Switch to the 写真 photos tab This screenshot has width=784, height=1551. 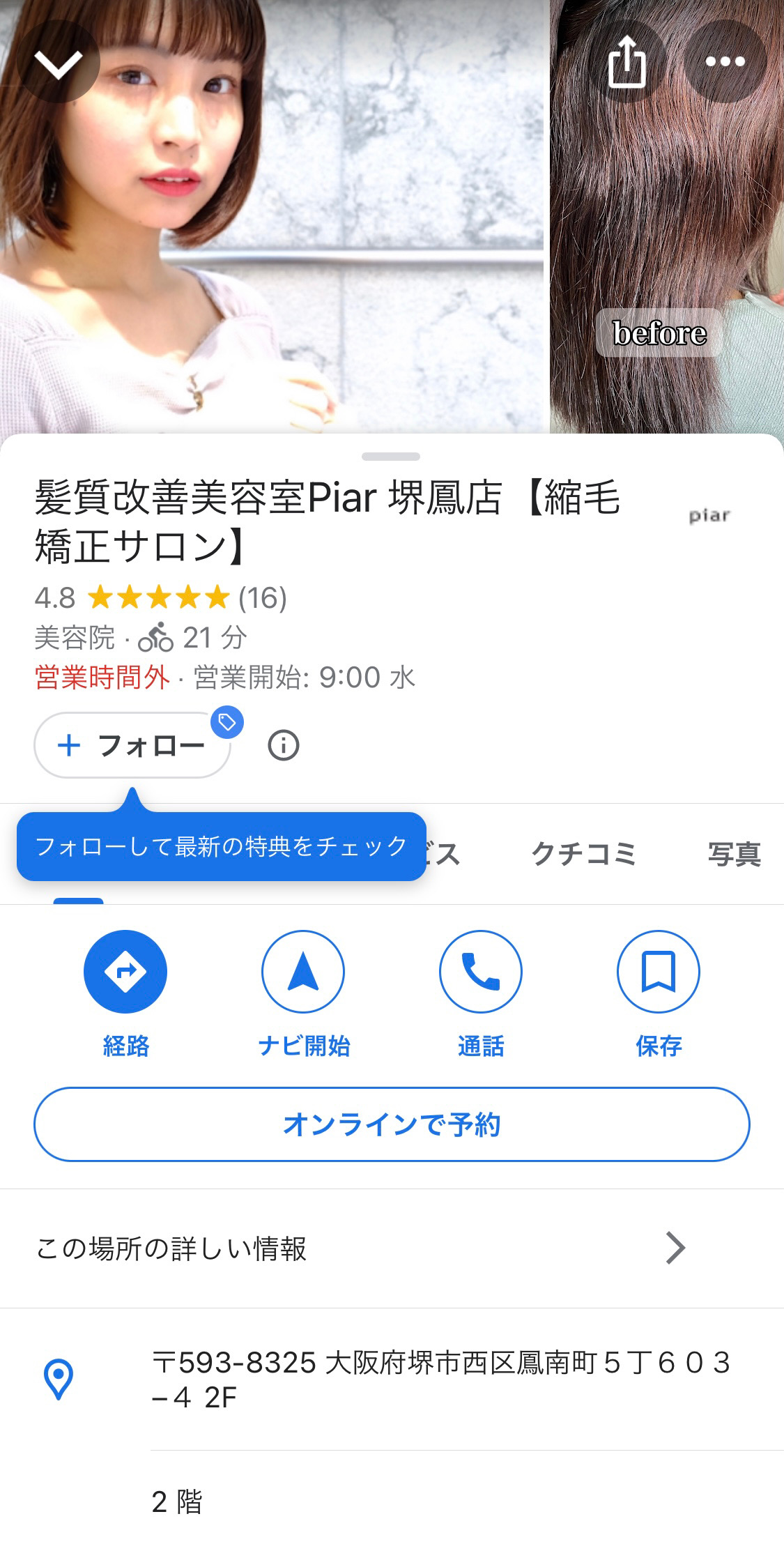pos(734,854)
